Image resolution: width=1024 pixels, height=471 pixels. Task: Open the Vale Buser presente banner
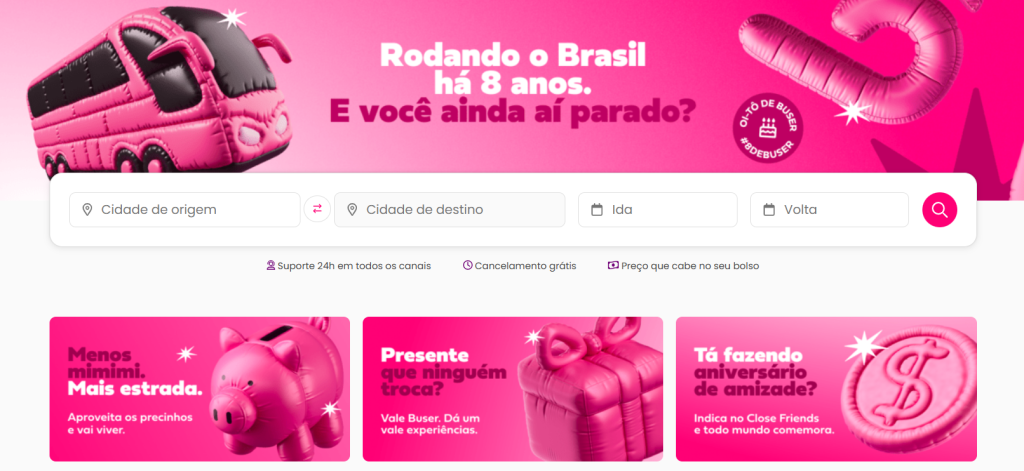[512, 389]
